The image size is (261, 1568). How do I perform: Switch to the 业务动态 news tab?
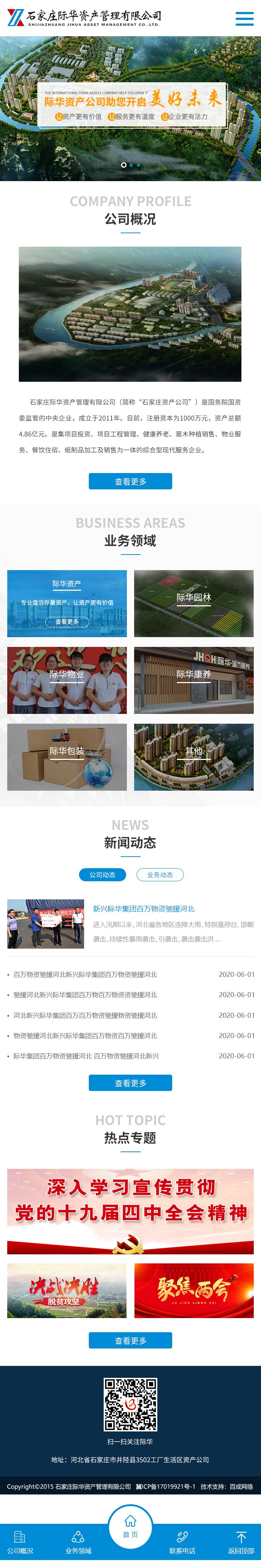coord(160,874)
